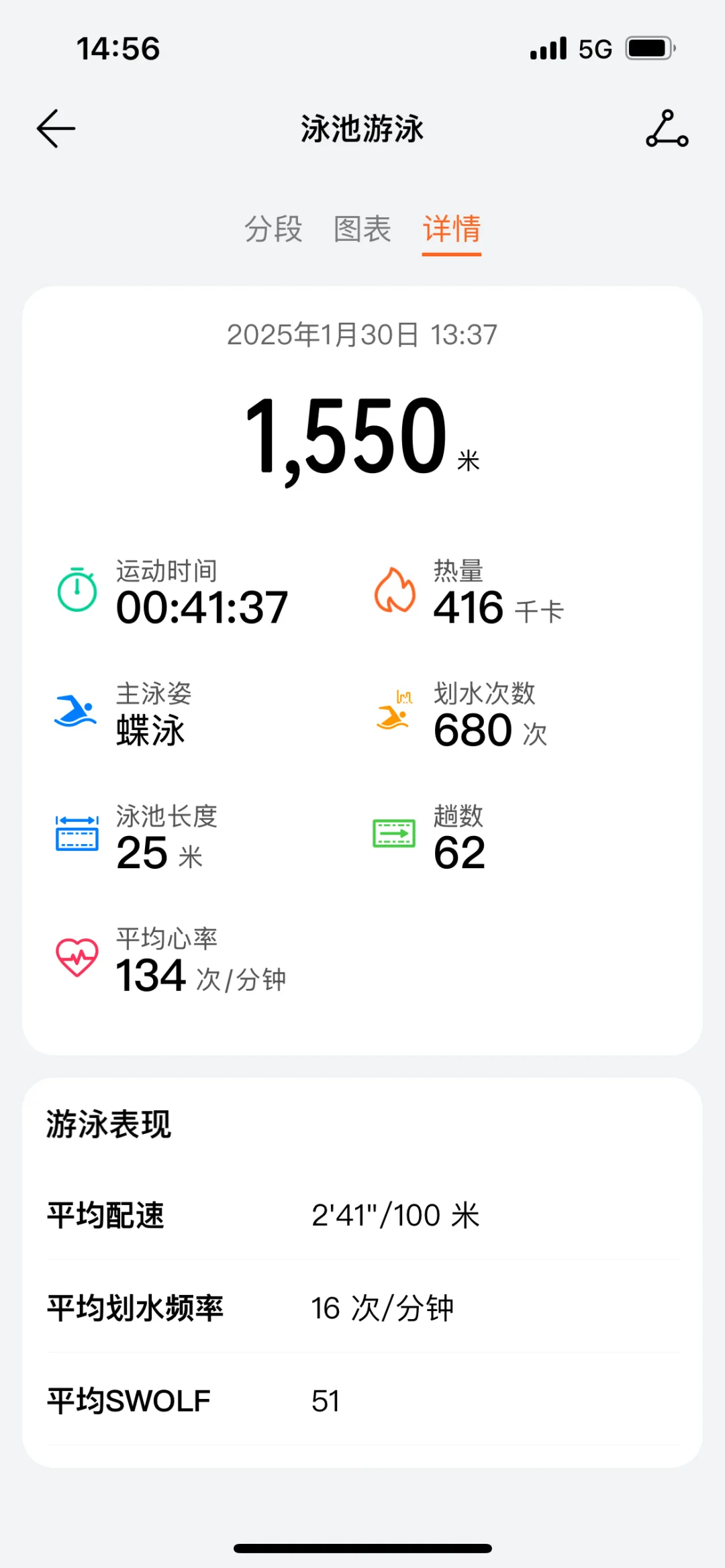
Task: Select the 详情 tab
Action: (452, 229)
